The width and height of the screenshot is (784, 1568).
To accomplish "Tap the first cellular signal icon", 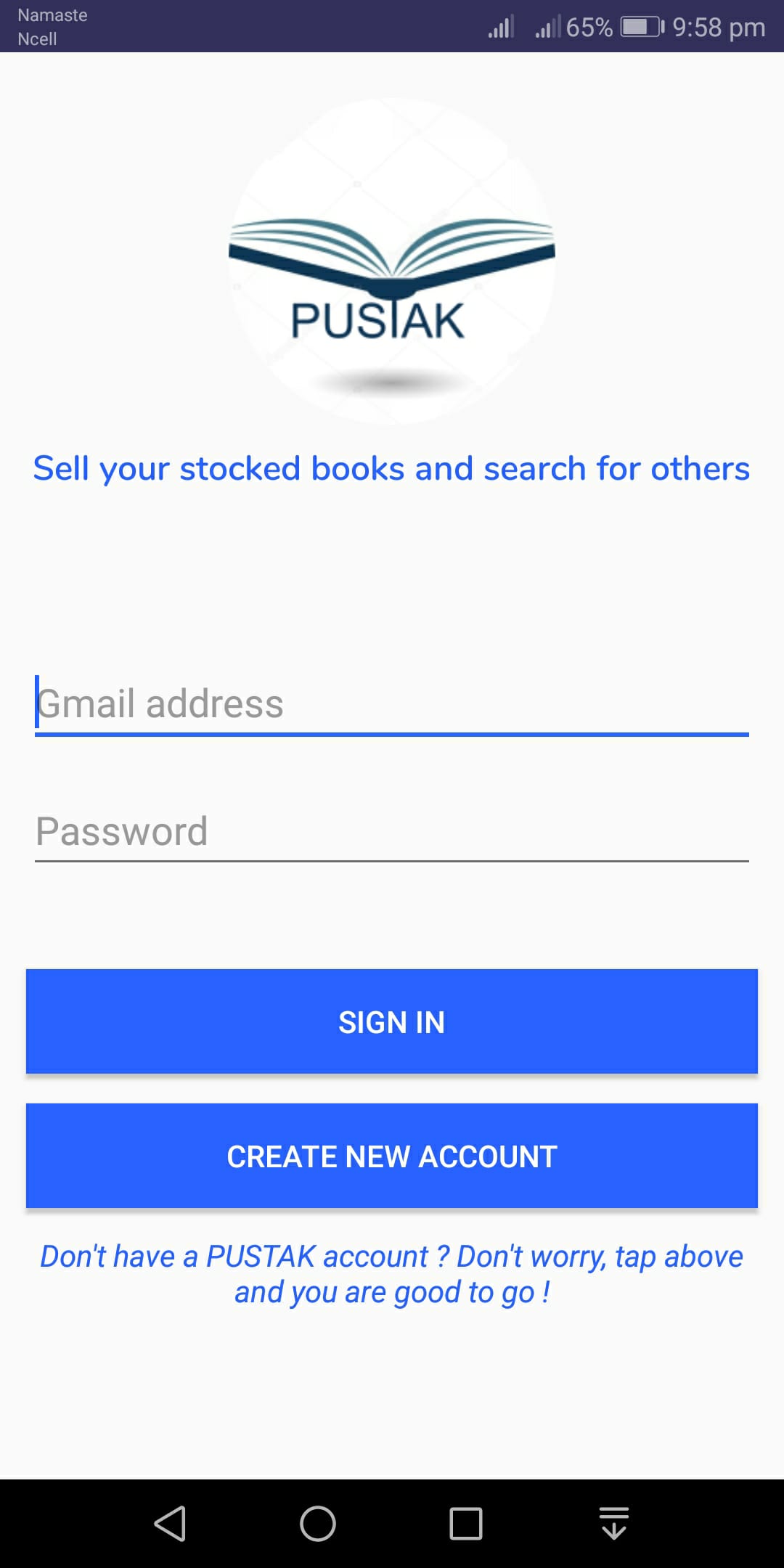I will click(502, 26).
